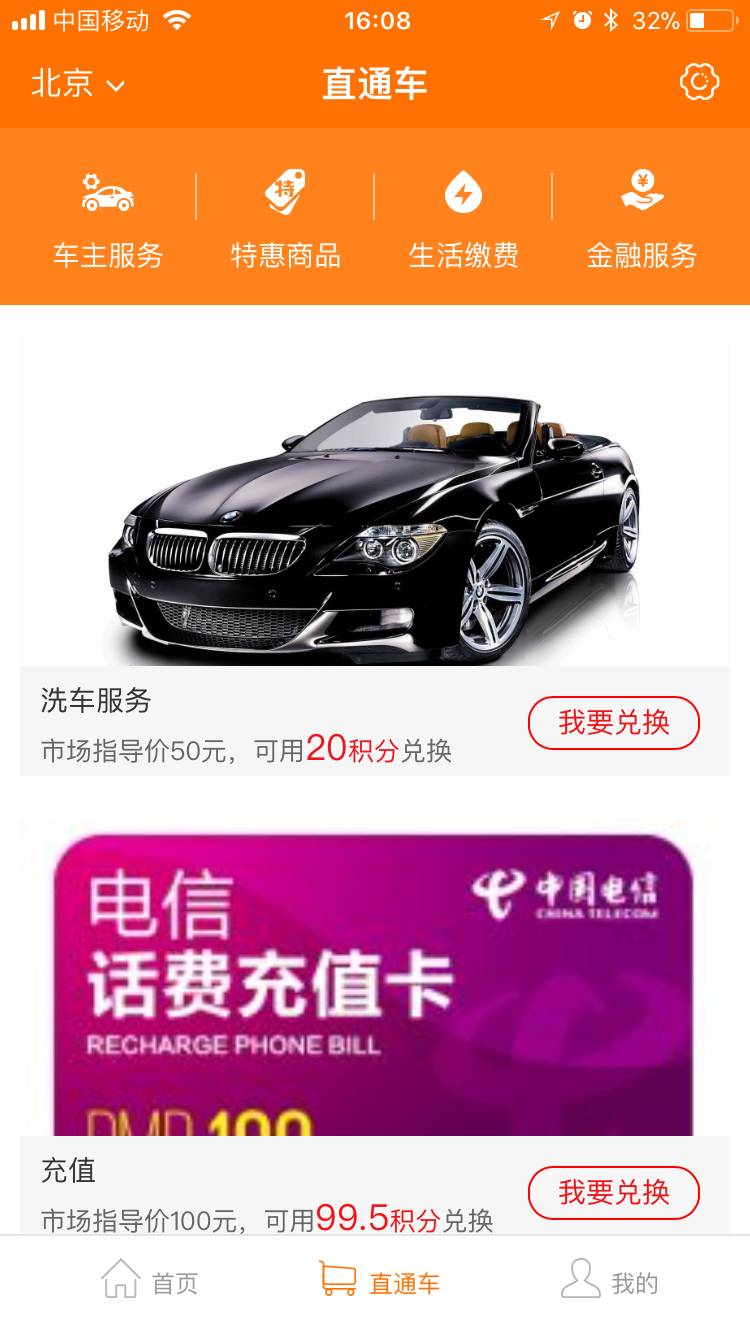Image resolution: width=750 pixels, height=1334 pixels.
Task: Open 生活缴费 category
Action: coord(463,219)
